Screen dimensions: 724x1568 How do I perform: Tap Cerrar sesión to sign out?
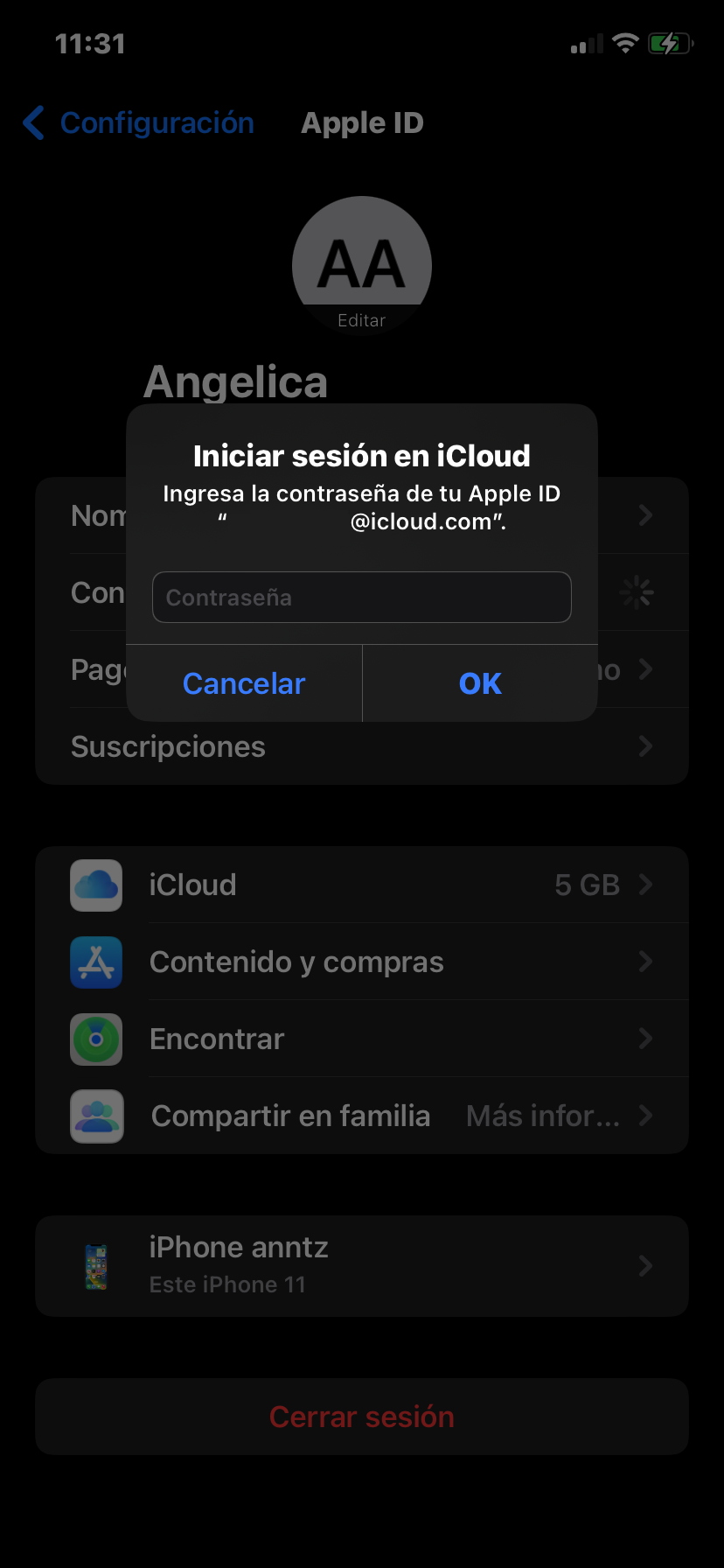pyautogui.click(x=361, y=1417)
